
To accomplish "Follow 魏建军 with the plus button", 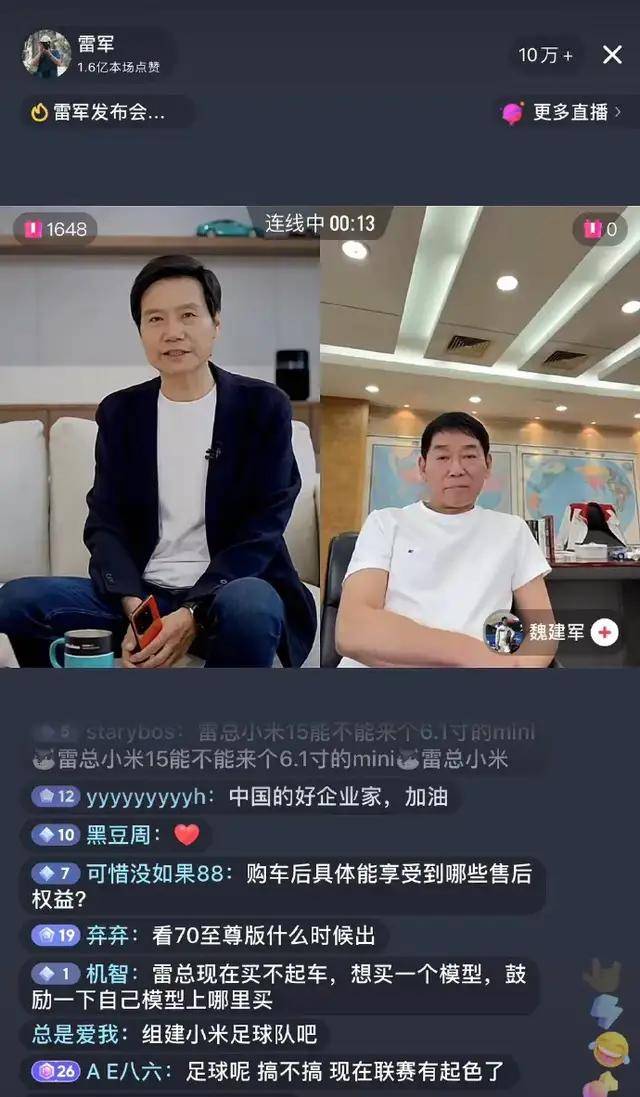I will point(605,632).
